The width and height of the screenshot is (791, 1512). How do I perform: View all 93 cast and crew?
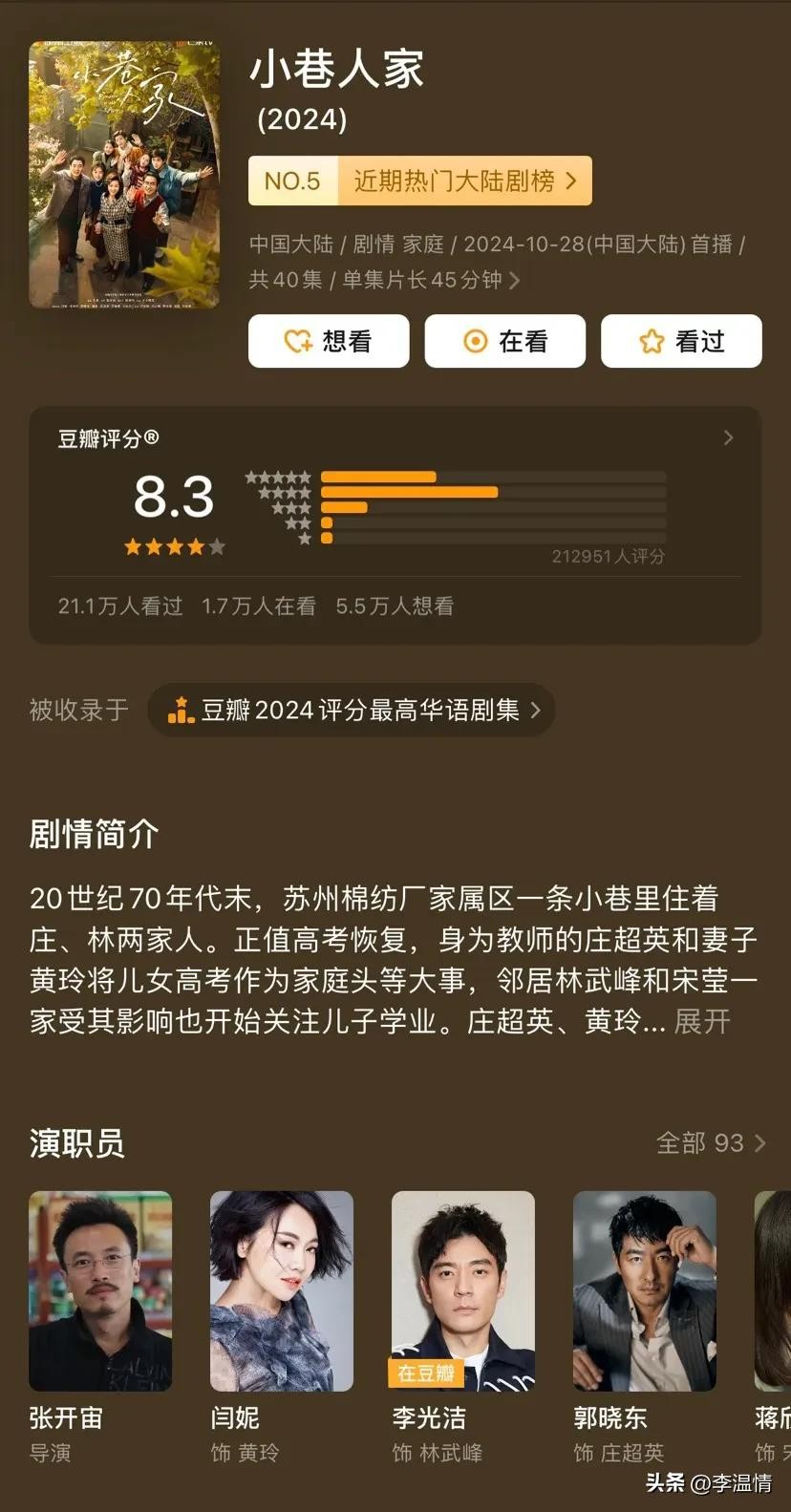coord(710,1142)
